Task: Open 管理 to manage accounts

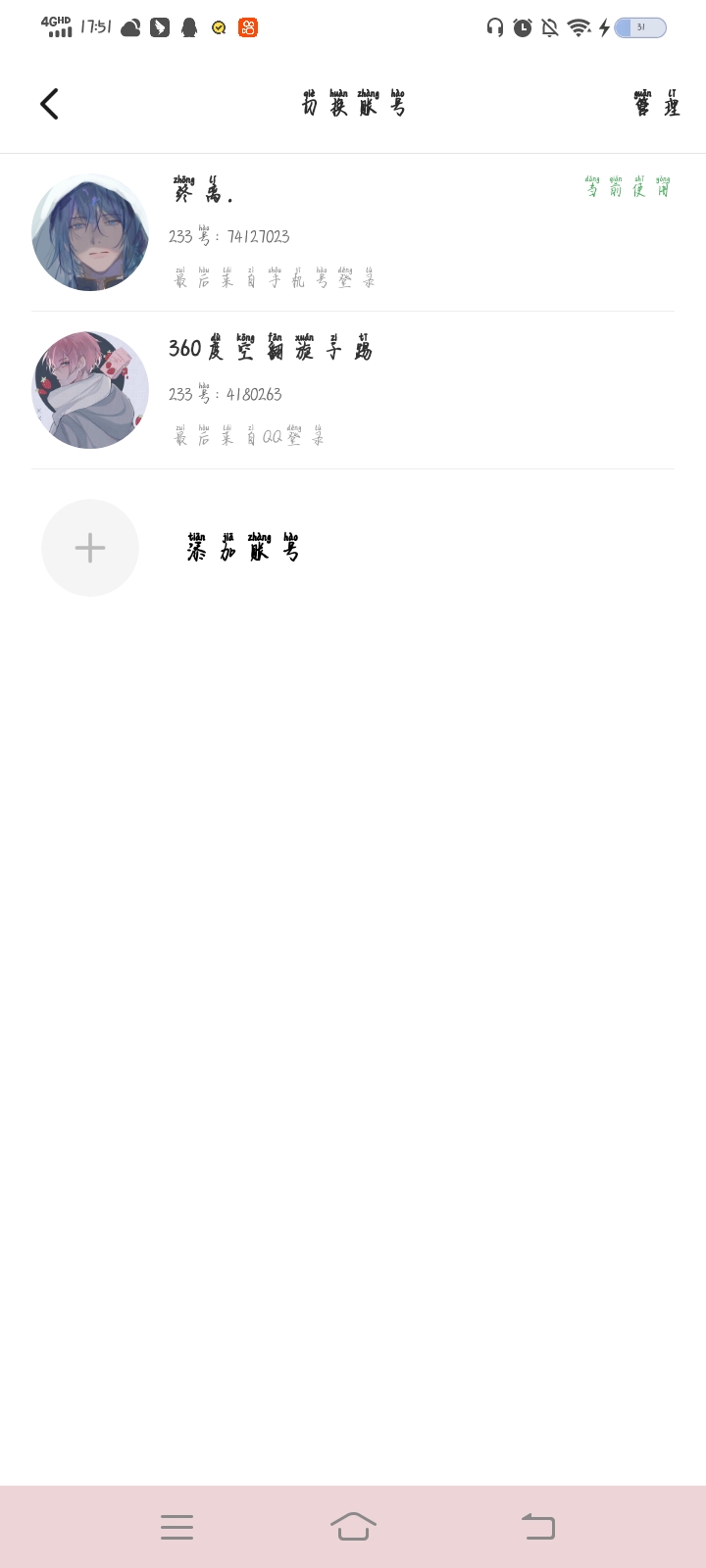Action: [656, 104]
